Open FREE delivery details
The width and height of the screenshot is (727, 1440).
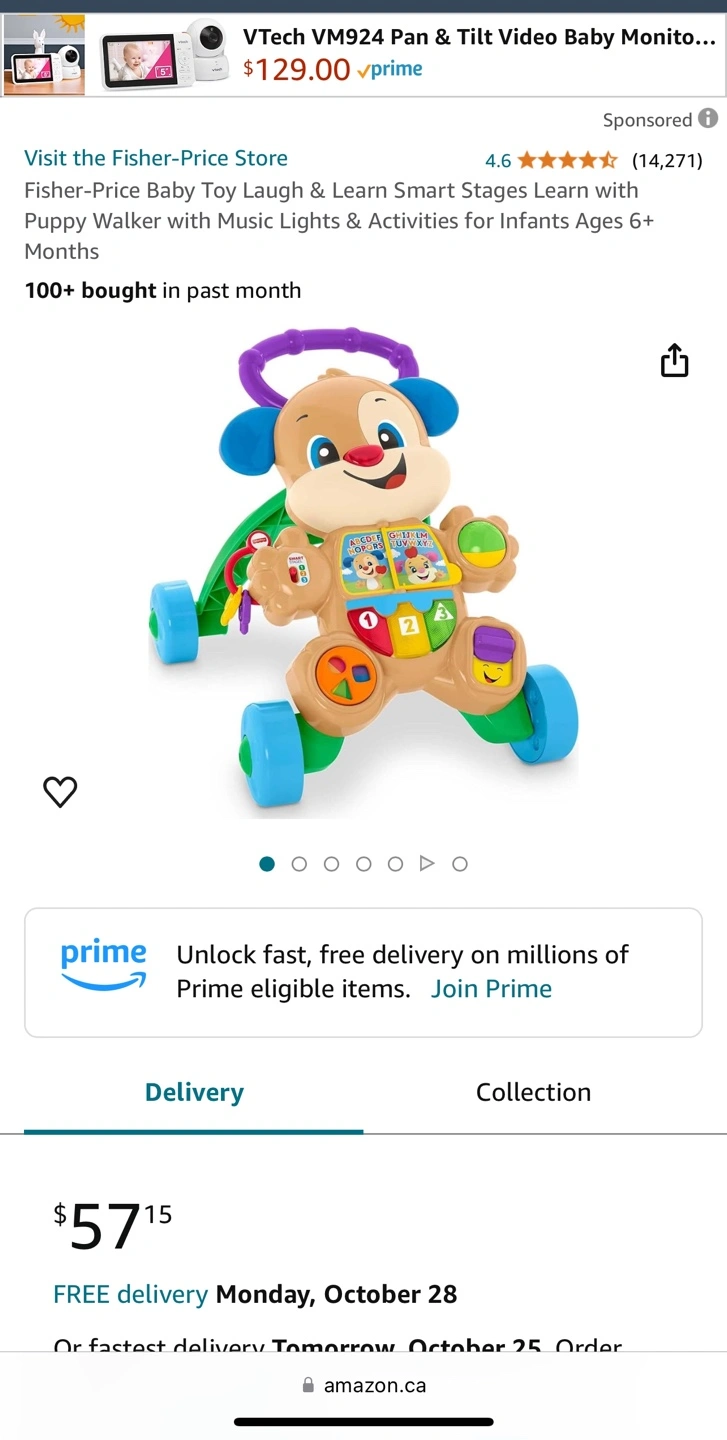[130, 1294]
